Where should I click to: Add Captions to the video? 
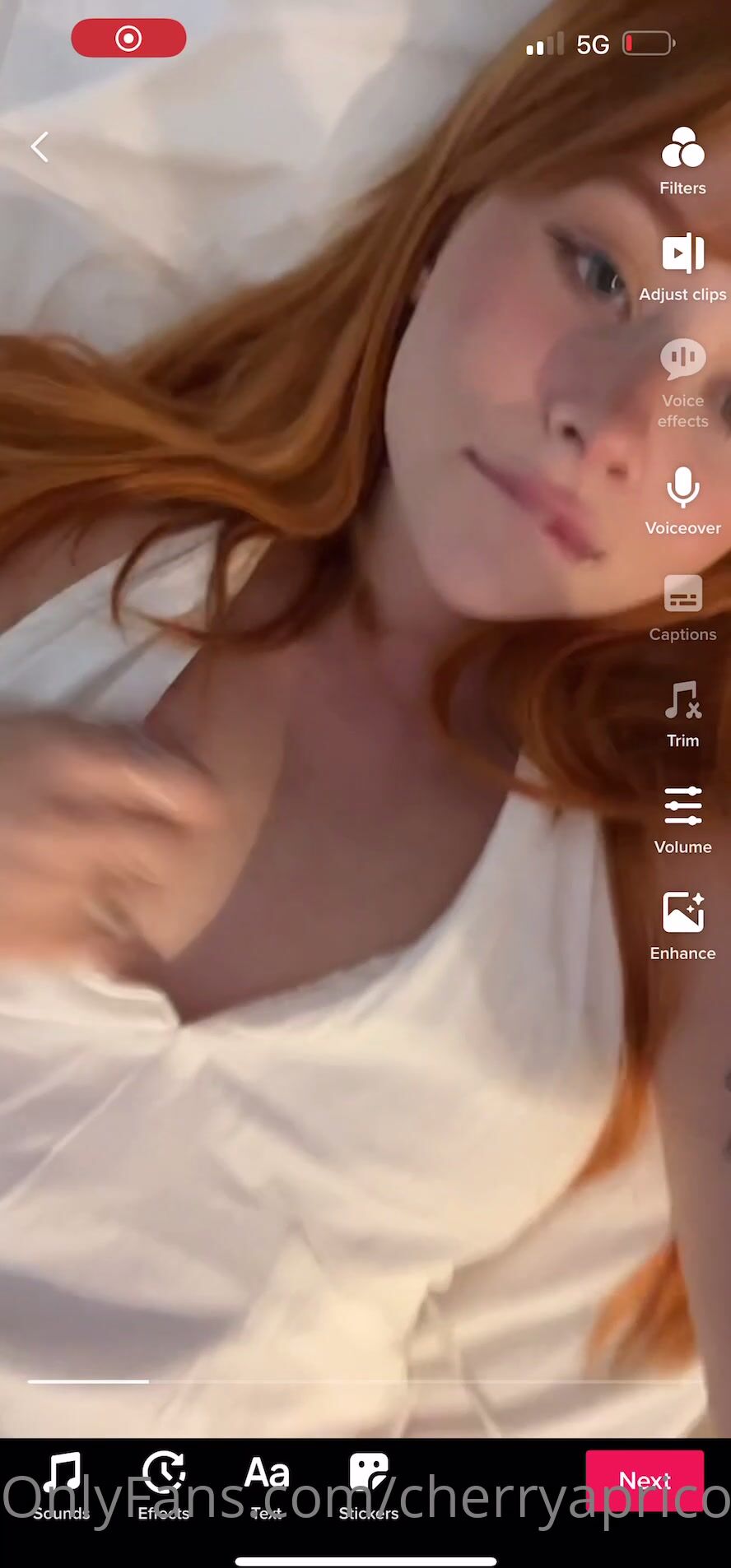(682, 608)
